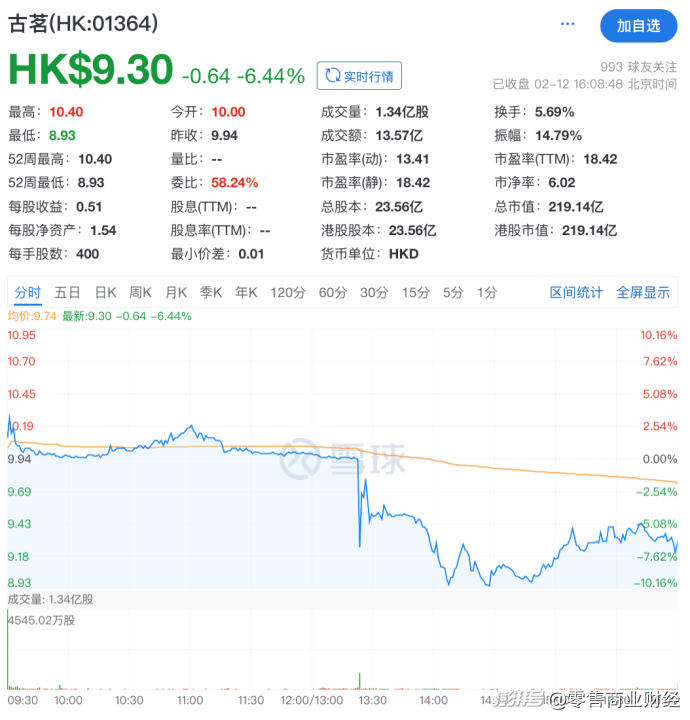Show the 日K candlestick chart
690x720 pixels.
(105, 292)
